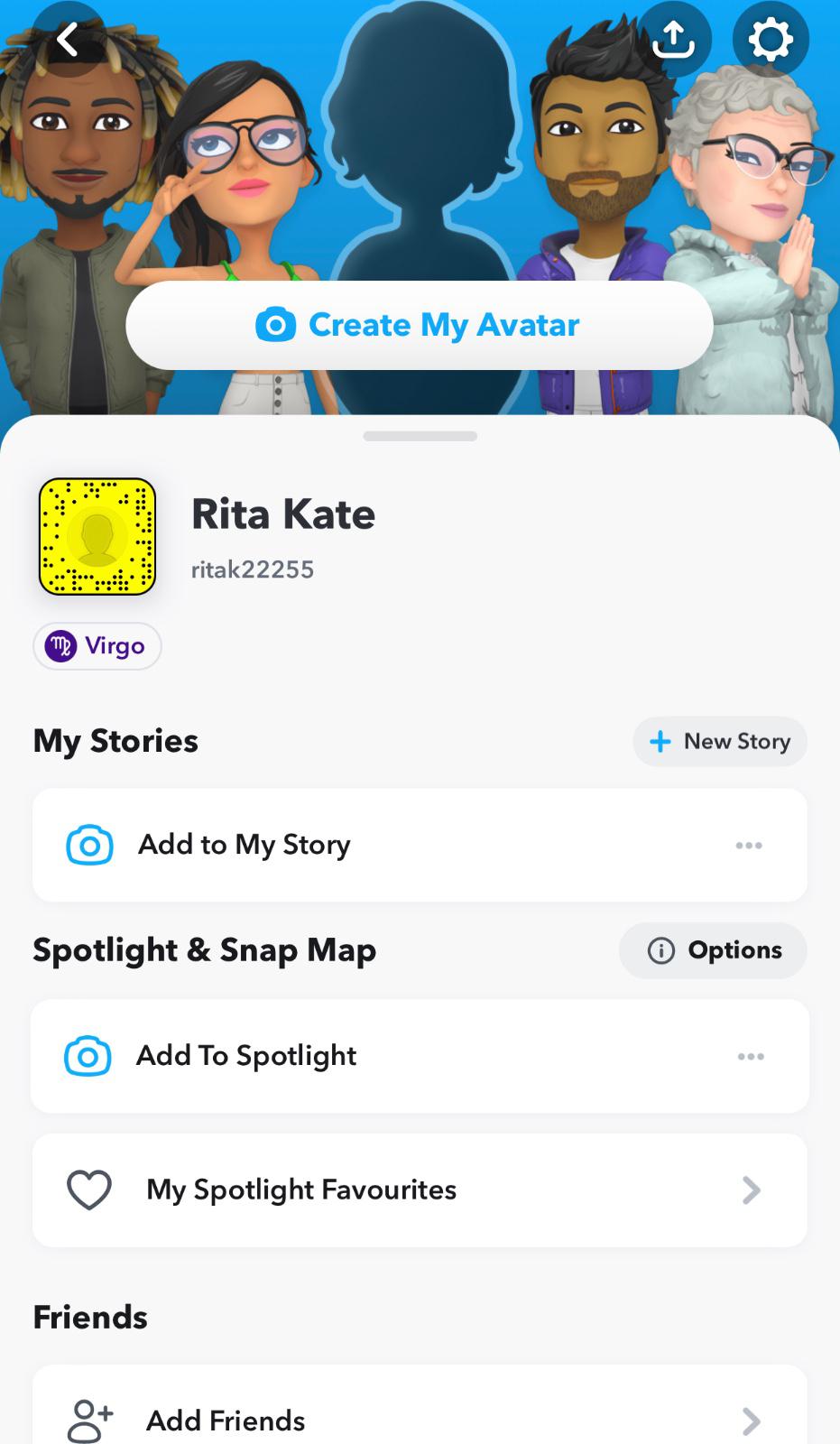Open more options for My Story
This screenshot has width=840, height=1444.
click(x=749, y=846)
